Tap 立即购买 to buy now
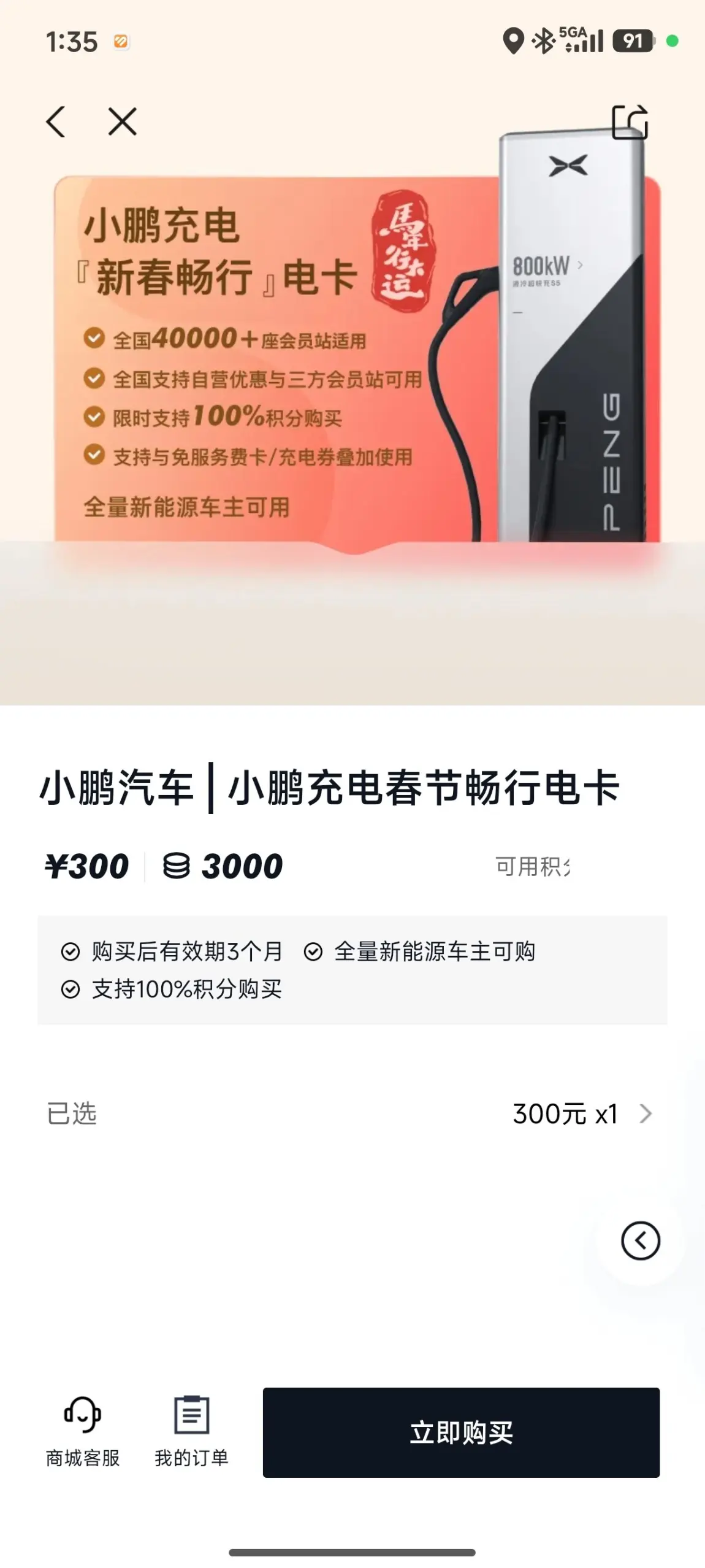This screenshot has width=705, height=1568. 461,1432
